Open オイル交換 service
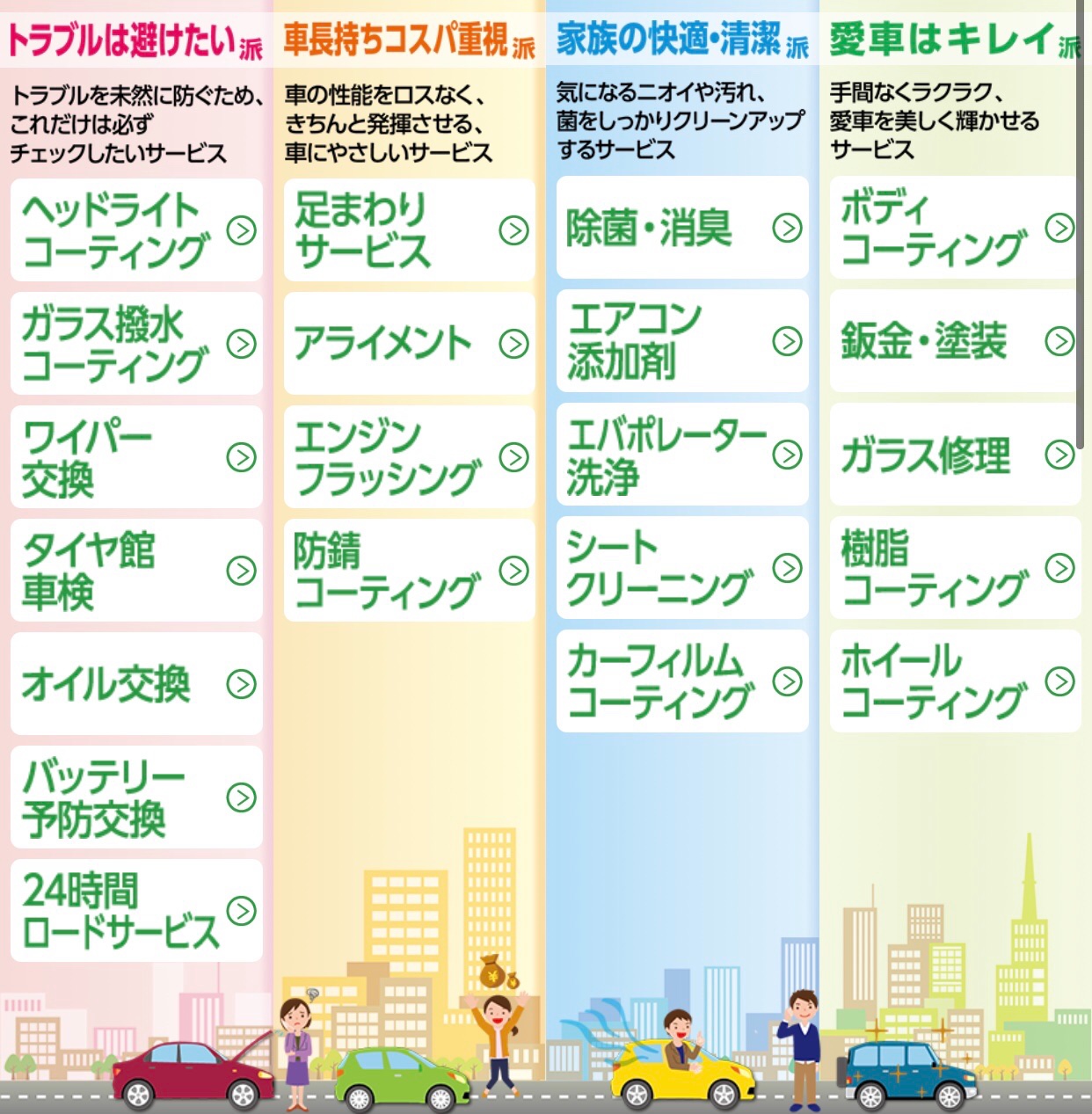1092x1114 pixels. tap(136, 684)
